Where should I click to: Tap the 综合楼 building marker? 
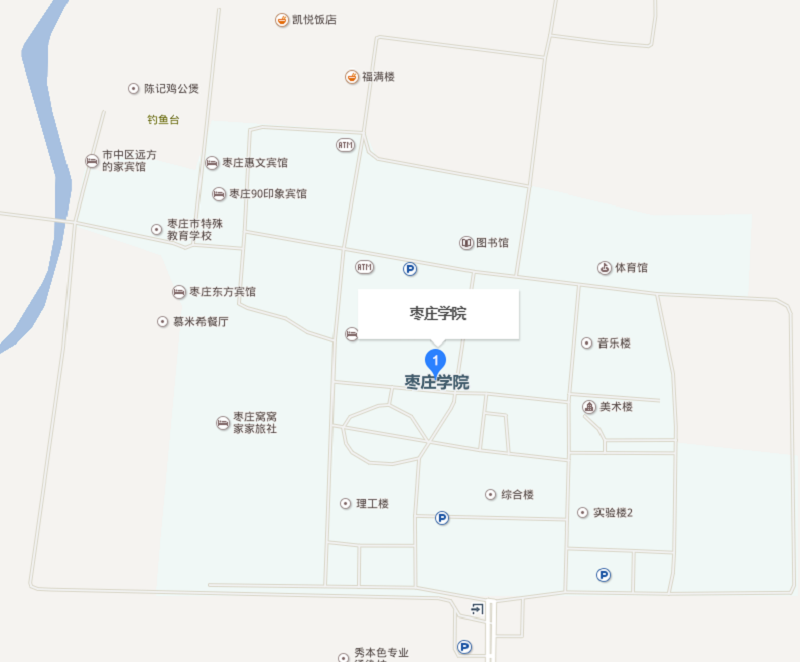[x=491, y=495]
